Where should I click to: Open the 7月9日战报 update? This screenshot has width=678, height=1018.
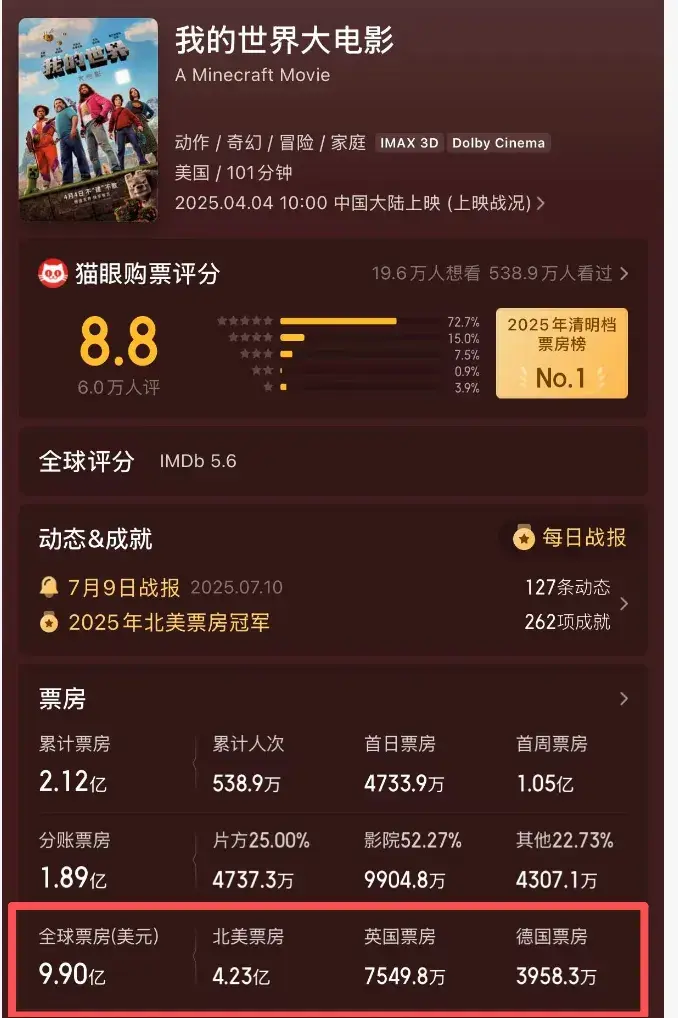(124, 588)
